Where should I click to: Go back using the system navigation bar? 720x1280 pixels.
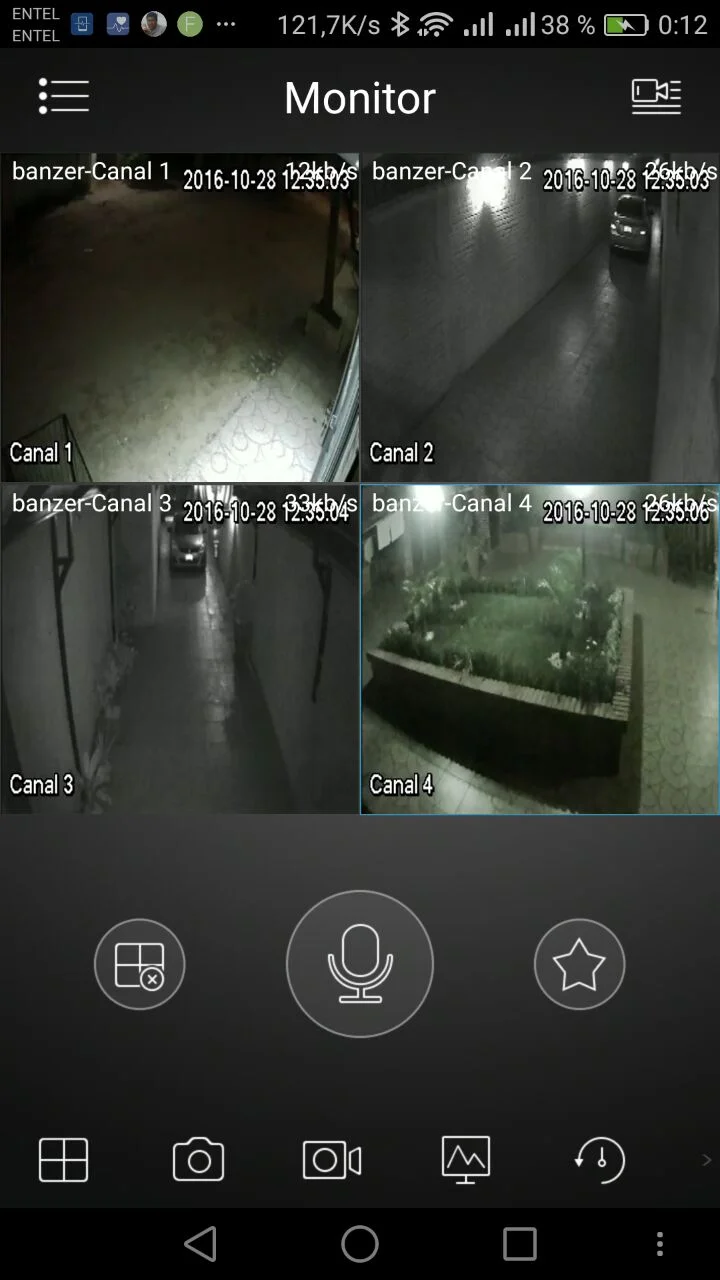201,1244
